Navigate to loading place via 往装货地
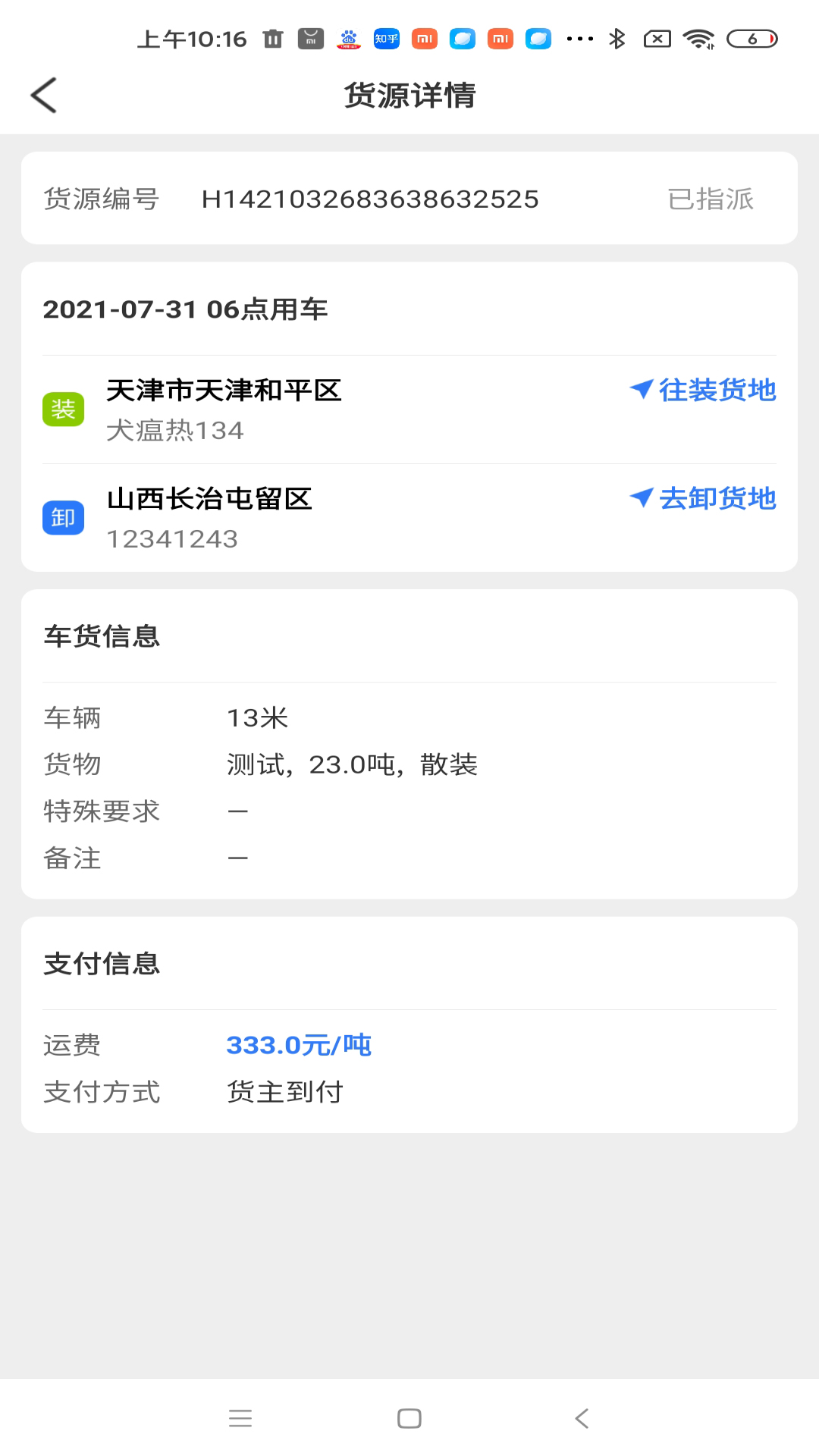Screen dimensions: 819x1456 tap(702, 390)
